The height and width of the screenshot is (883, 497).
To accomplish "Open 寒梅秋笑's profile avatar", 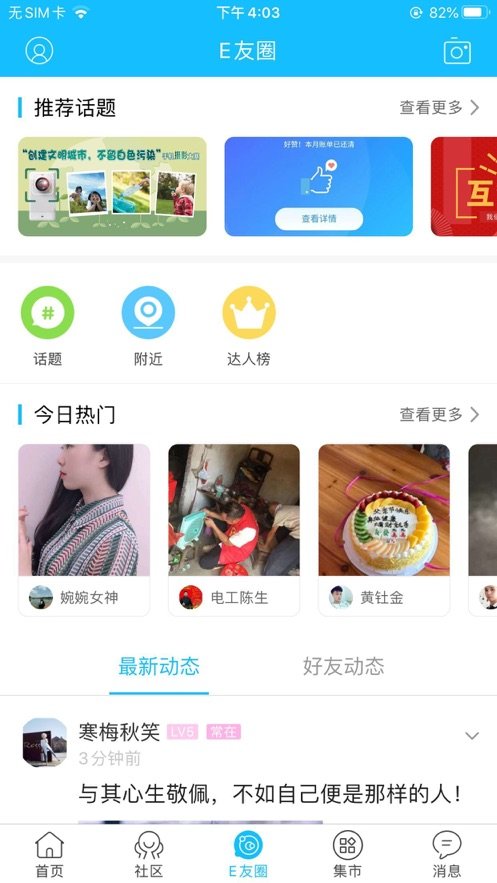I will coord(44,742).
